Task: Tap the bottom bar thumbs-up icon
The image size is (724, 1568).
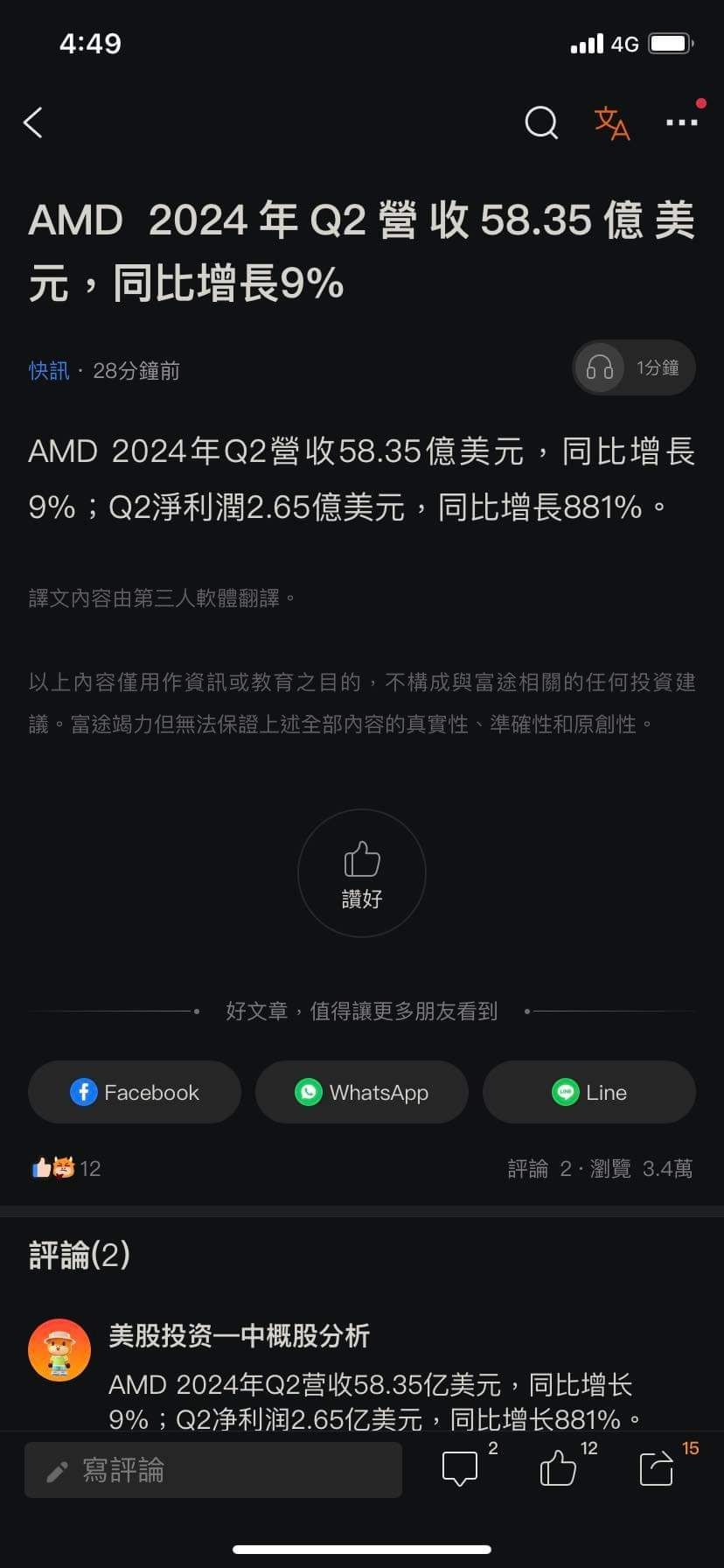Action: click(558, 1468)
